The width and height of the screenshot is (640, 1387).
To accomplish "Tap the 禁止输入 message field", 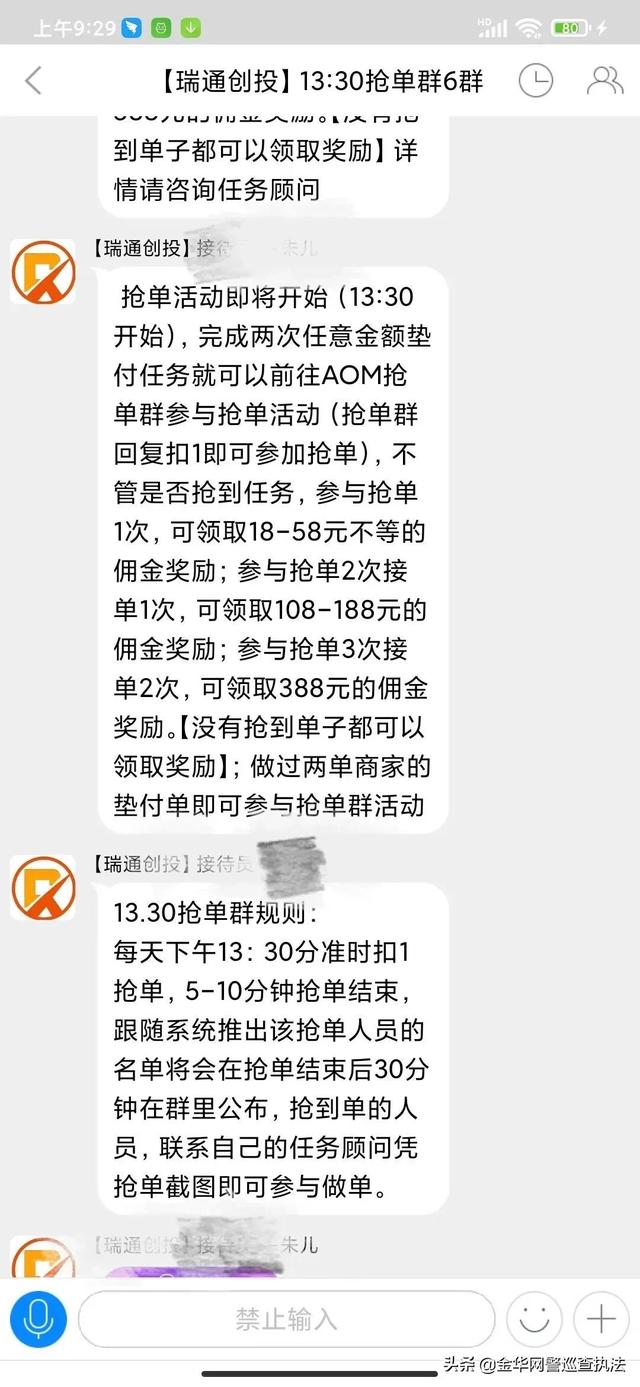I will tap(286, 1319).
